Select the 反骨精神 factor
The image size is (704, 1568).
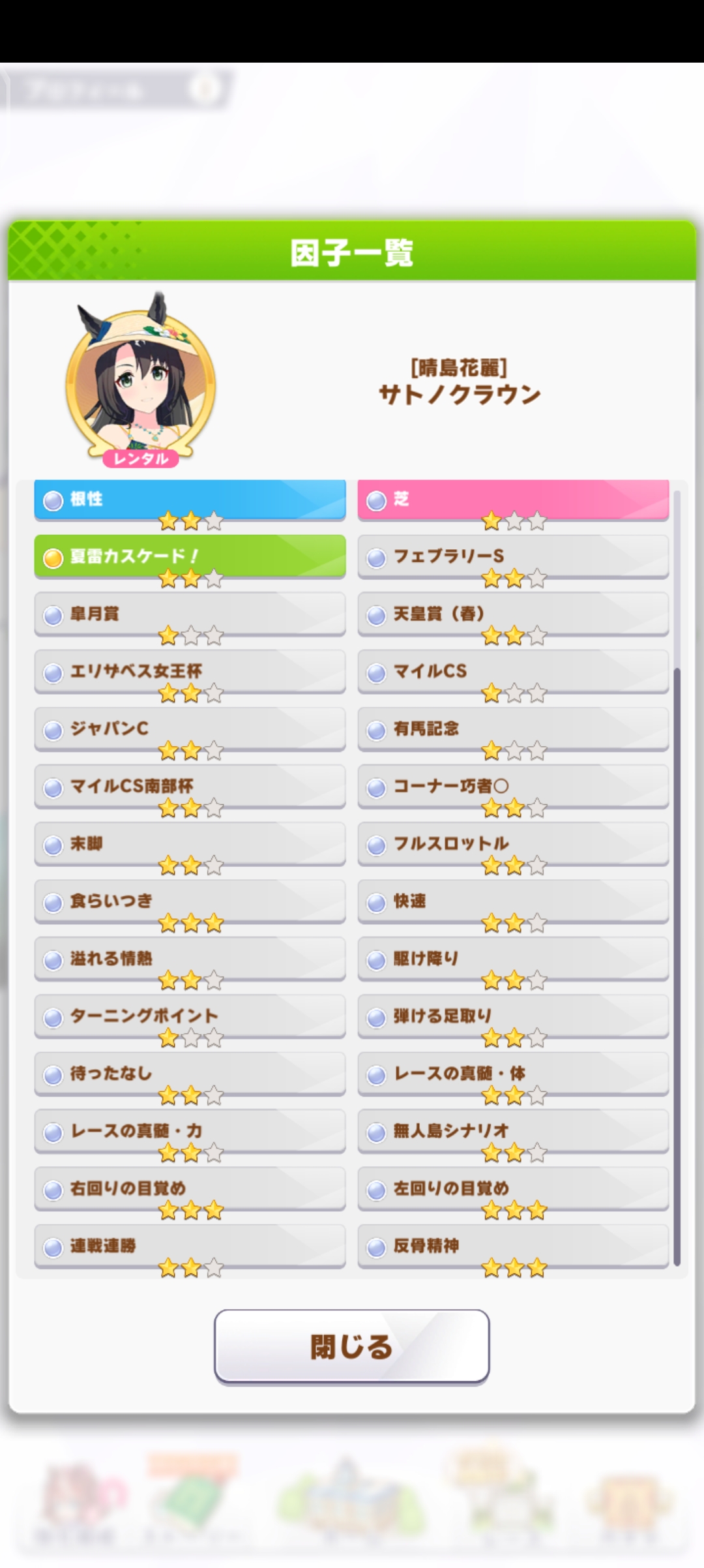point(513,1246)
